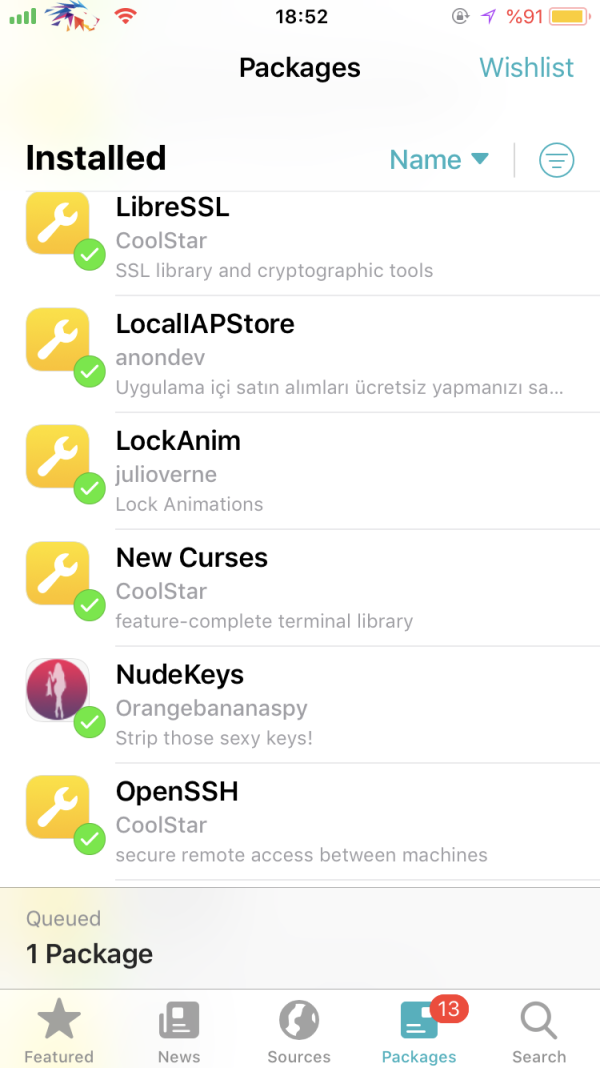The height and width of the screenshot is (1068, 600).
Task: Open the LibreSSL package
Action: (300, 238)
